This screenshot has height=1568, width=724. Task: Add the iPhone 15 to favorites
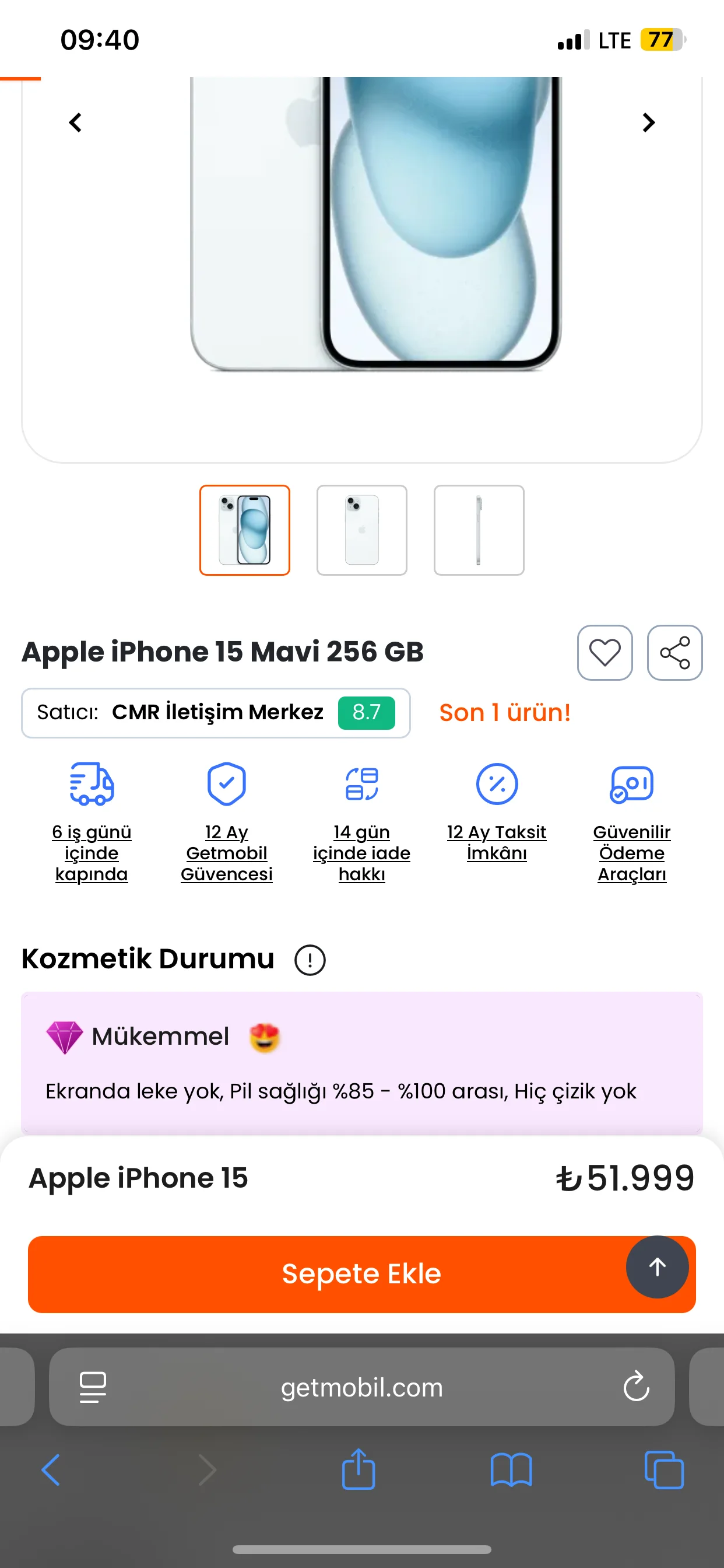tap(604, 653)
